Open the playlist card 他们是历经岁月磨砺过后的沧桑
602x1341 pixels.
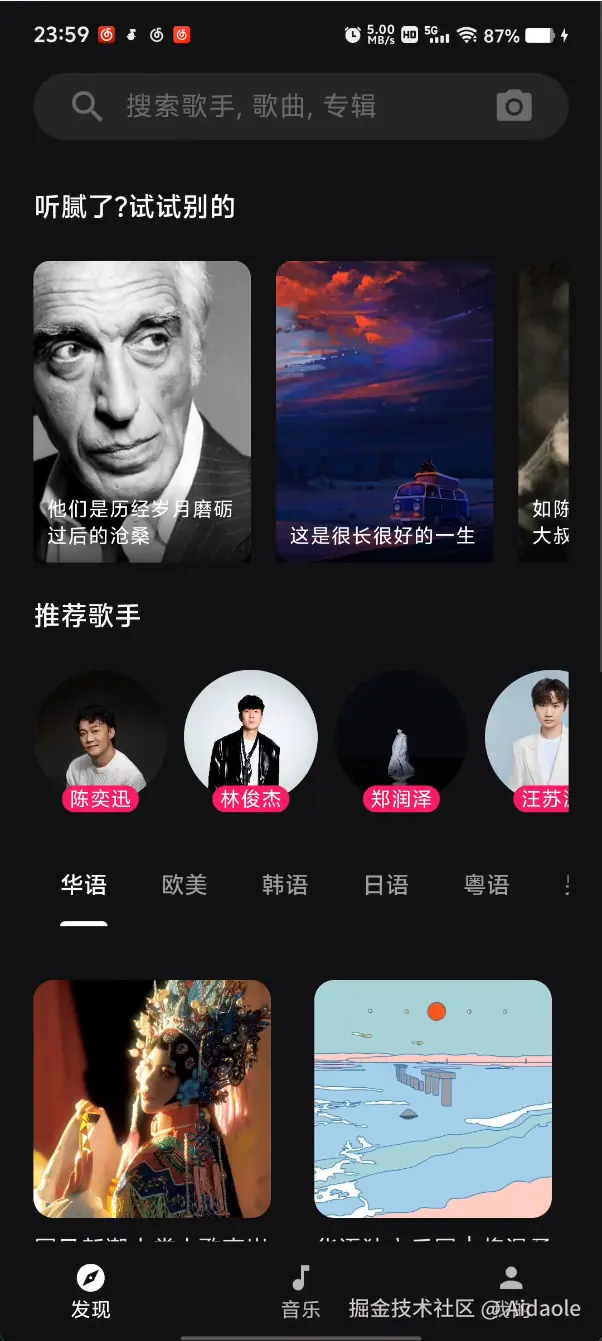tap(142, 411)
